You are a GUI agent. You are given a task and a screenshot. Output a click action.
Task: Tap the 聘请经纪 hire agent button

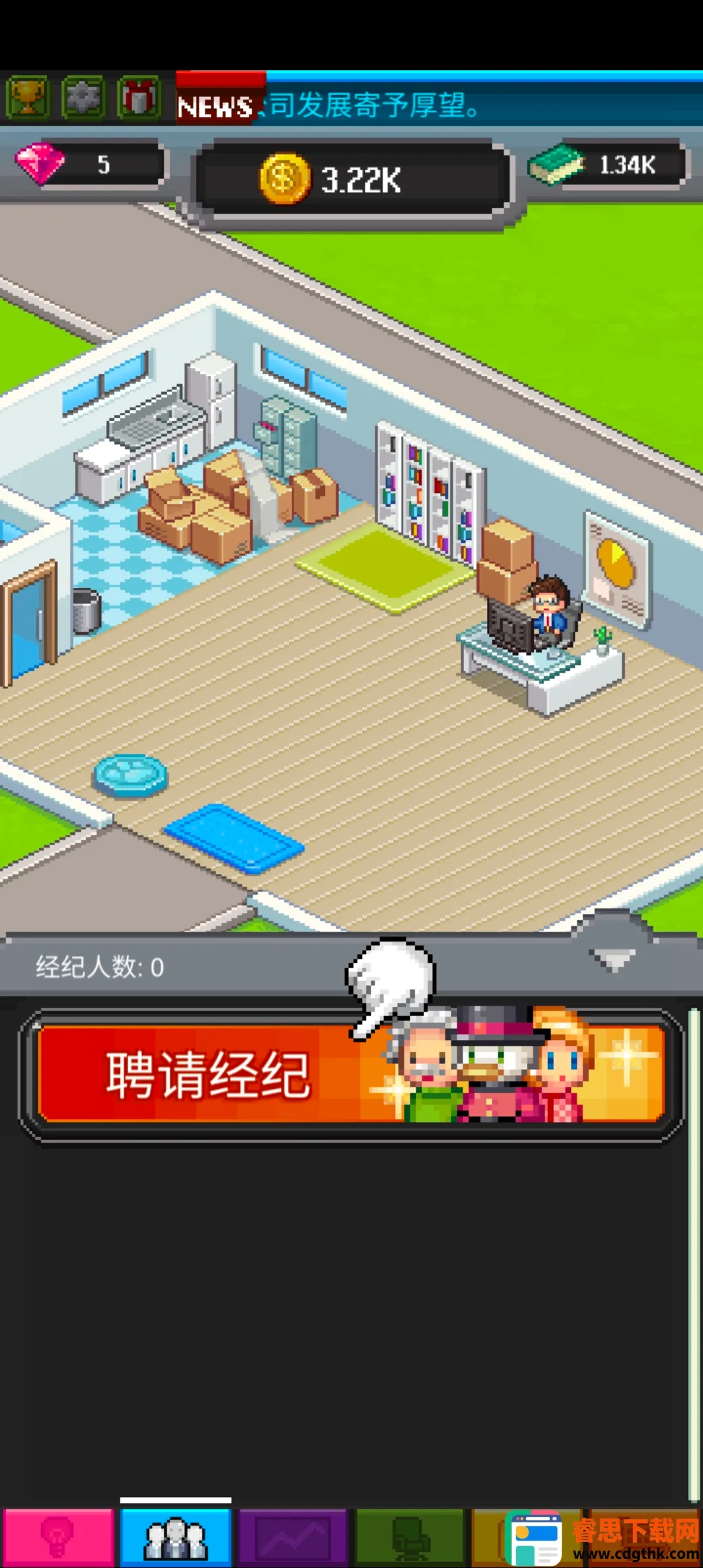click(351, 1074)
